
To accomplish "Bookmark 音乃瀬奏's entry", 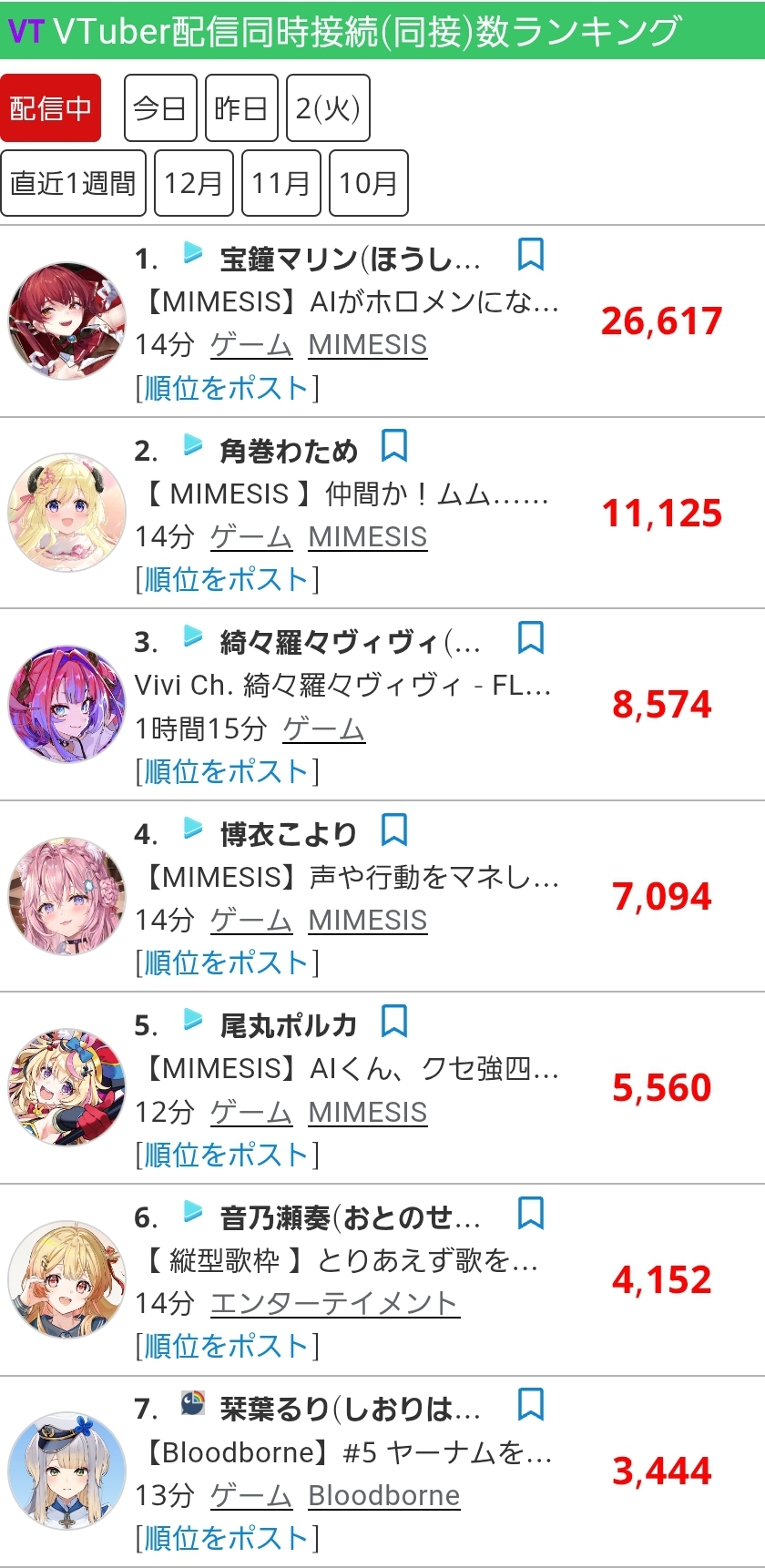I will point(530,1214).
